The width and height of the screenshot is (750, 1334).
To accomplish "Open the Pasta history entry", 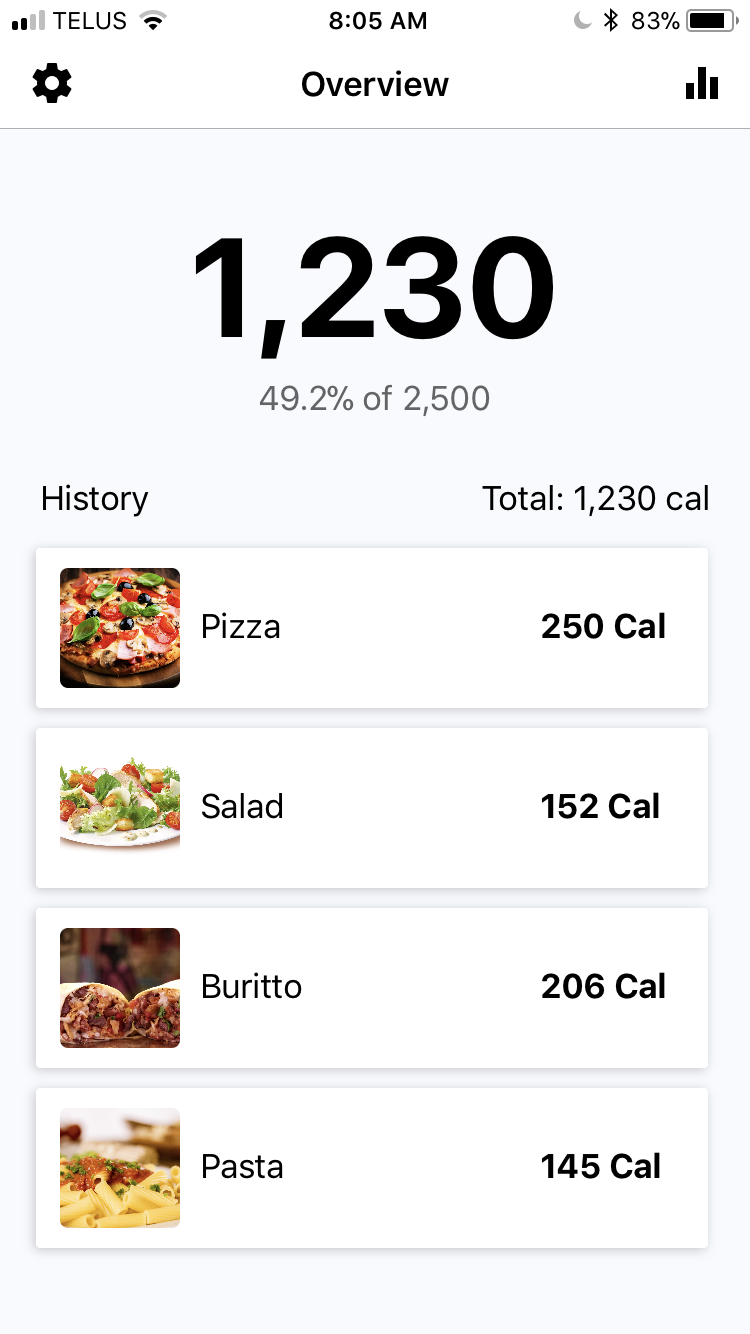I will (372, 1168).
